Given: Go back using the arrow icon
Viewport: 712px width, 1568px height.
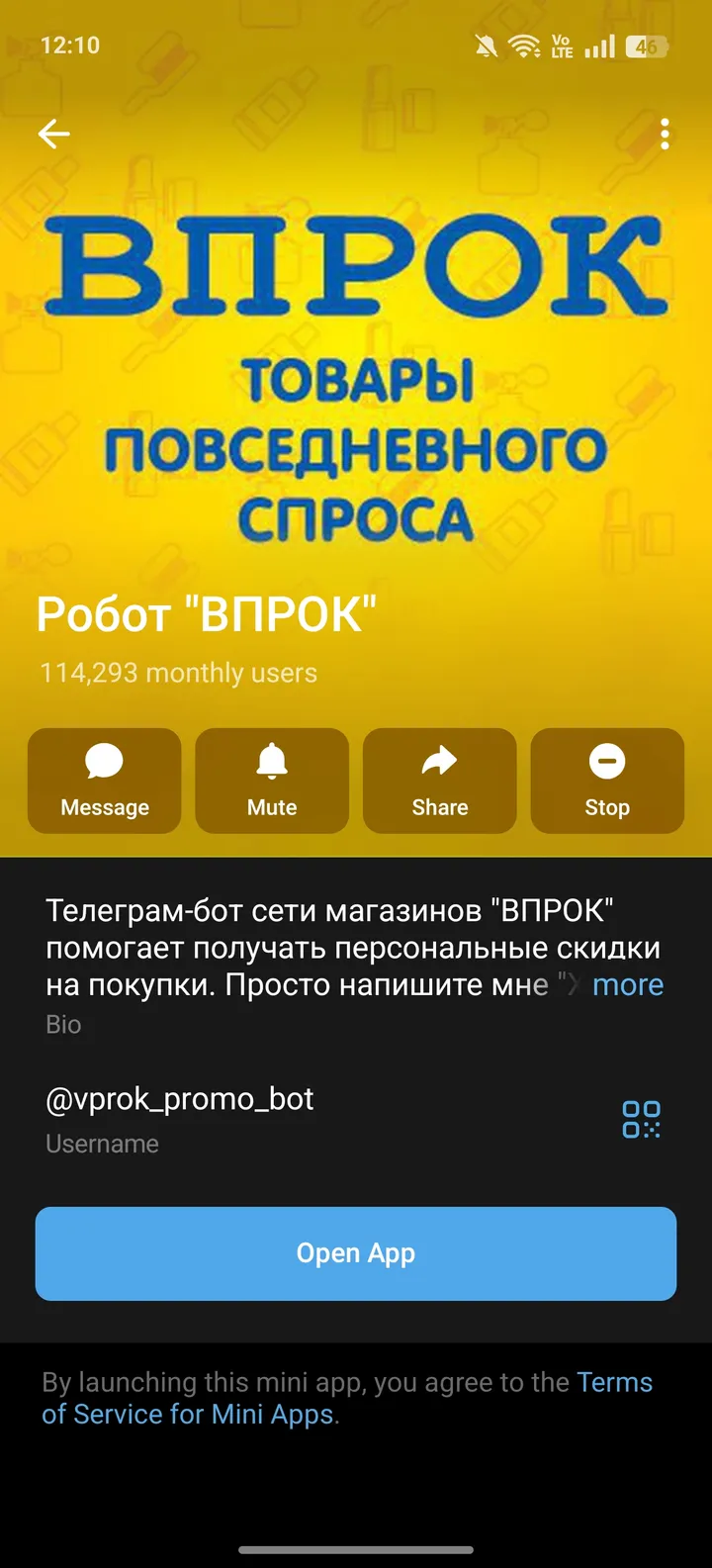Looking at the screenshot, I should (x=54, y=134).
